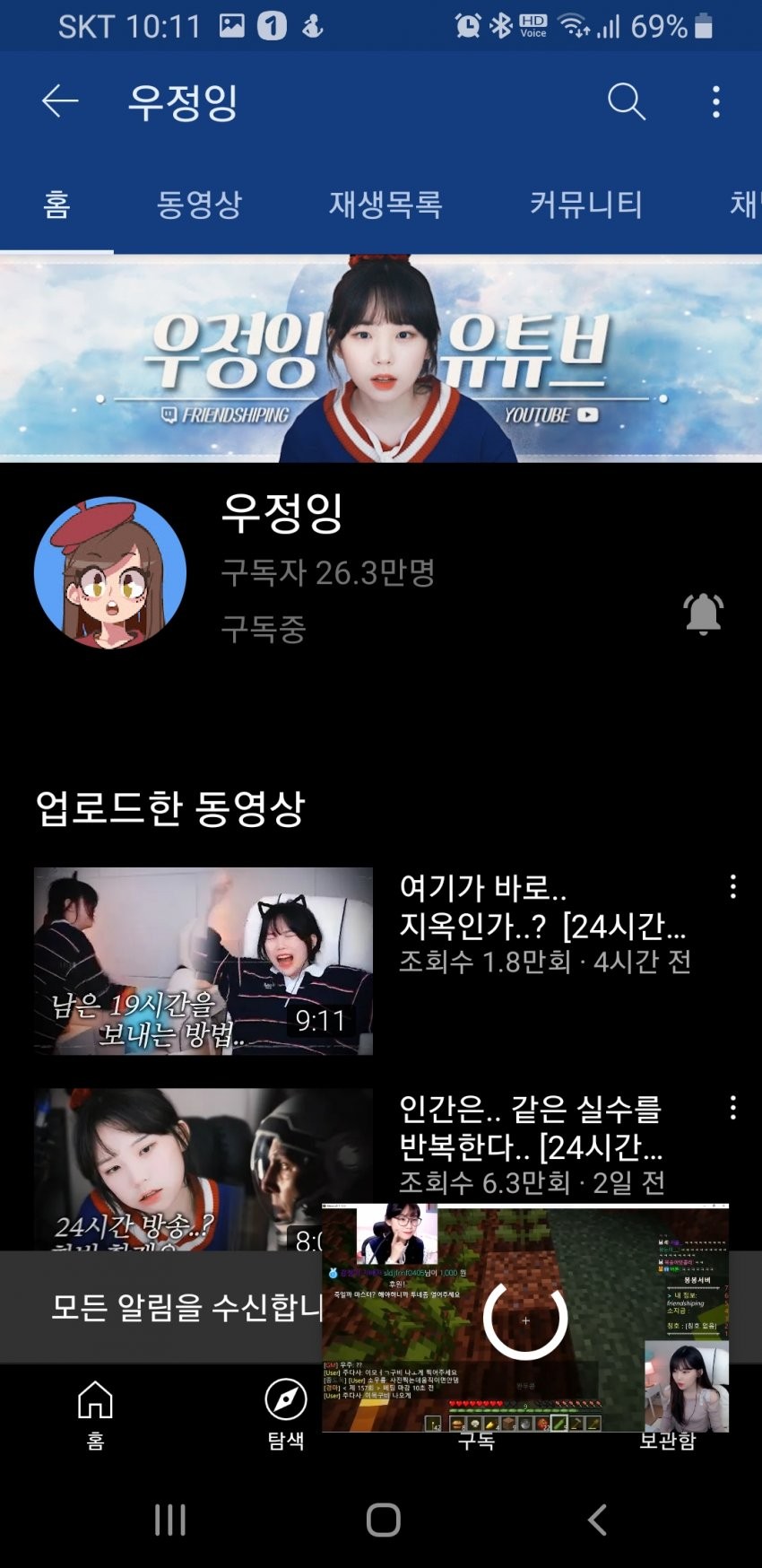Screen dimensions: 762x1568
Task: Open options for 인간은.. 같은 실수를 반복한다 video
Action: [732, 1108]
